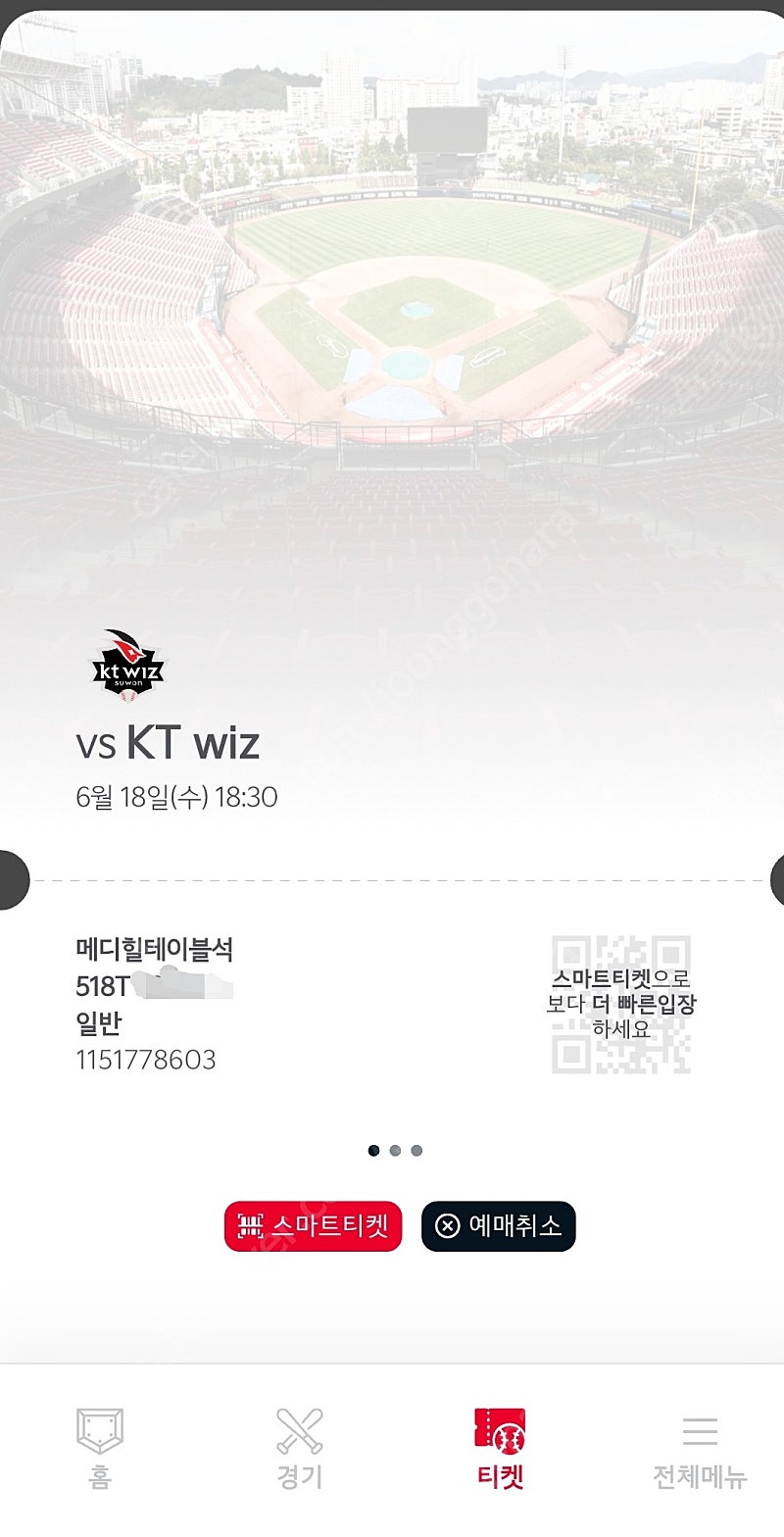The height and width of the screenshot is (1537, 784).
Task: Tap the page indicator dots
Action: pos(395,1150)
